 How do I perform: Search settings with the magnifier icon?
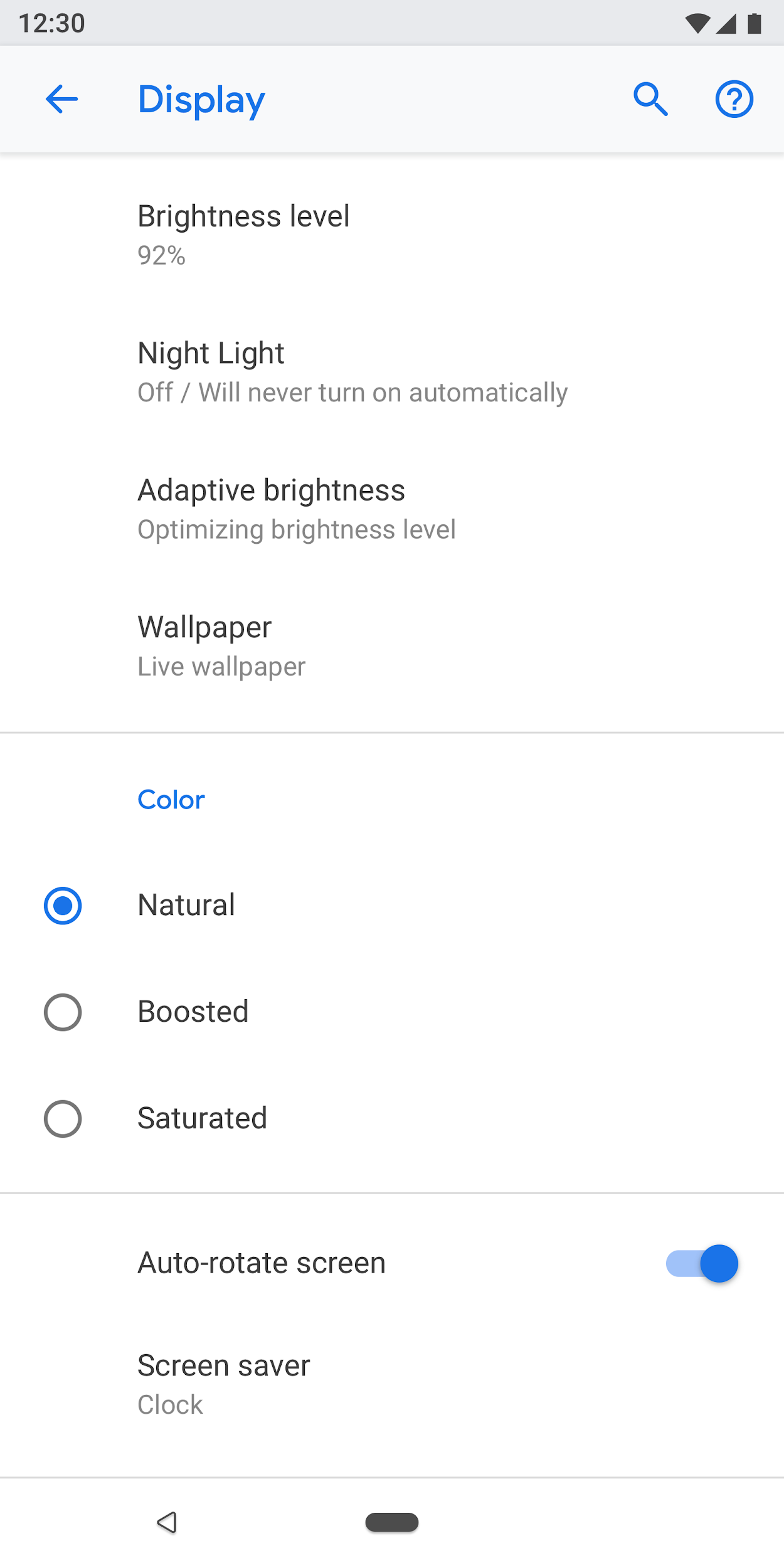(650, 99)
